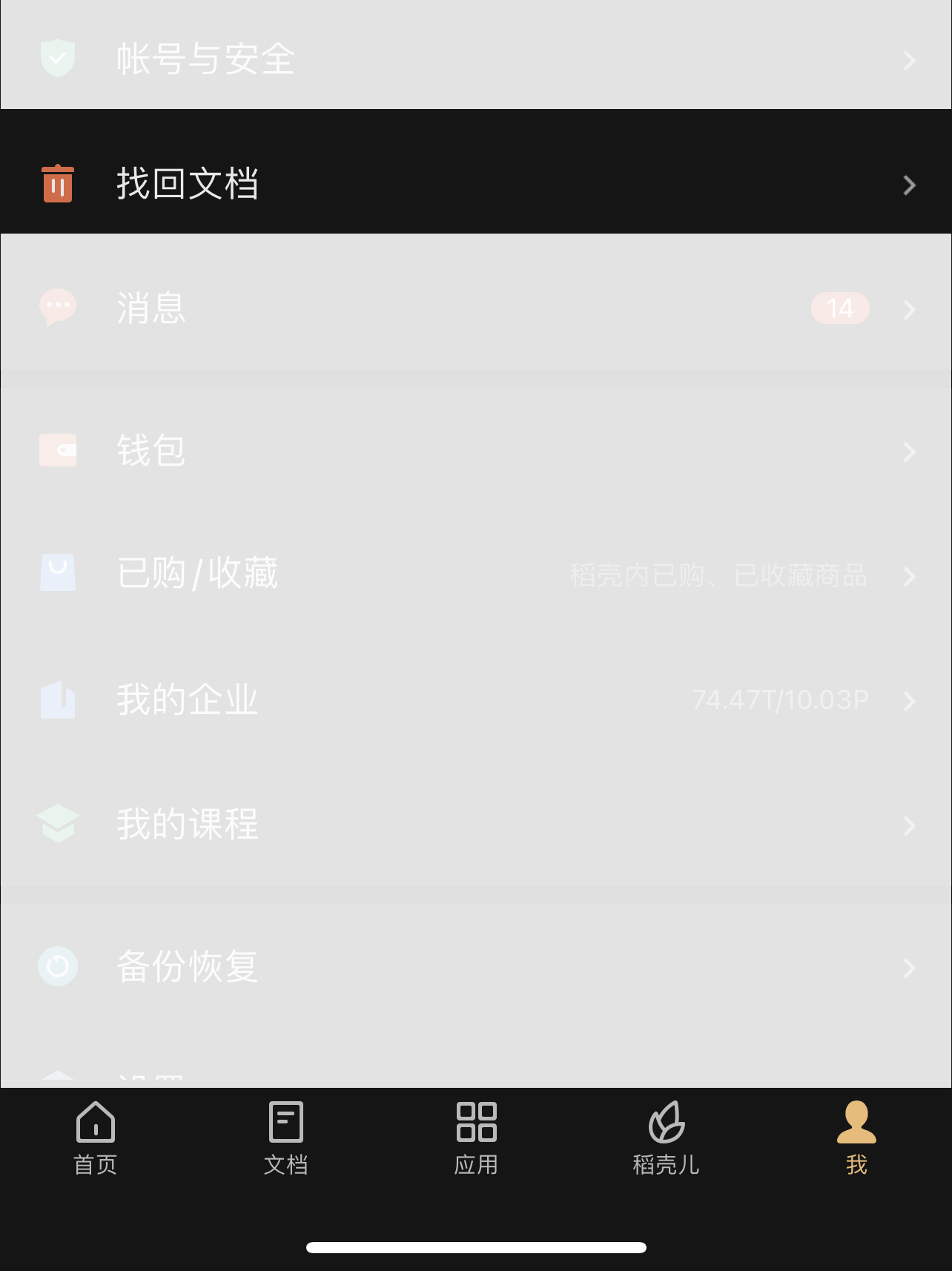Expand the 钱包 row chevron
Viewport: 952px width, 1271px height.
coord(910,452)
